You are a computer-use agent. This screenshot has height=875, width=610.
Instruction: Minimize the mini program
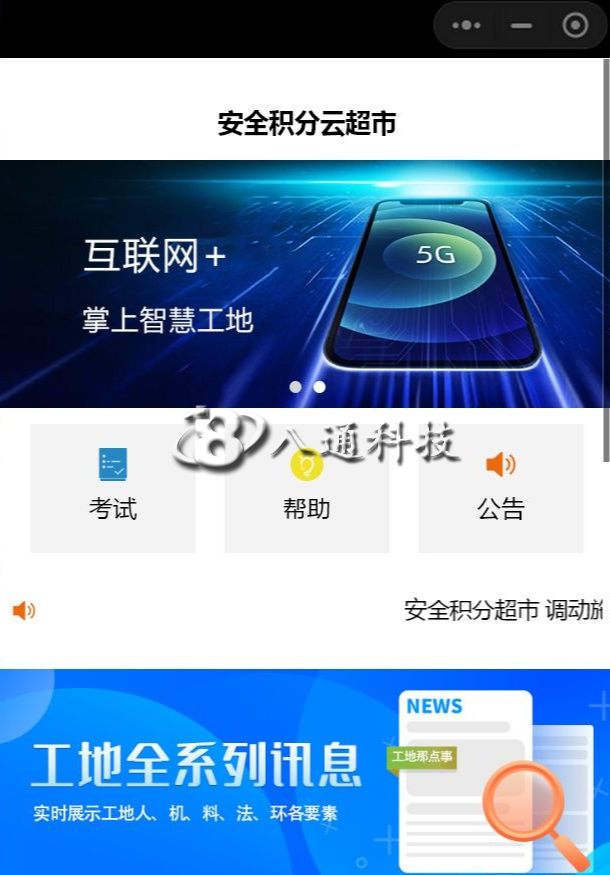pyautogui.click(x=521, y=25)
